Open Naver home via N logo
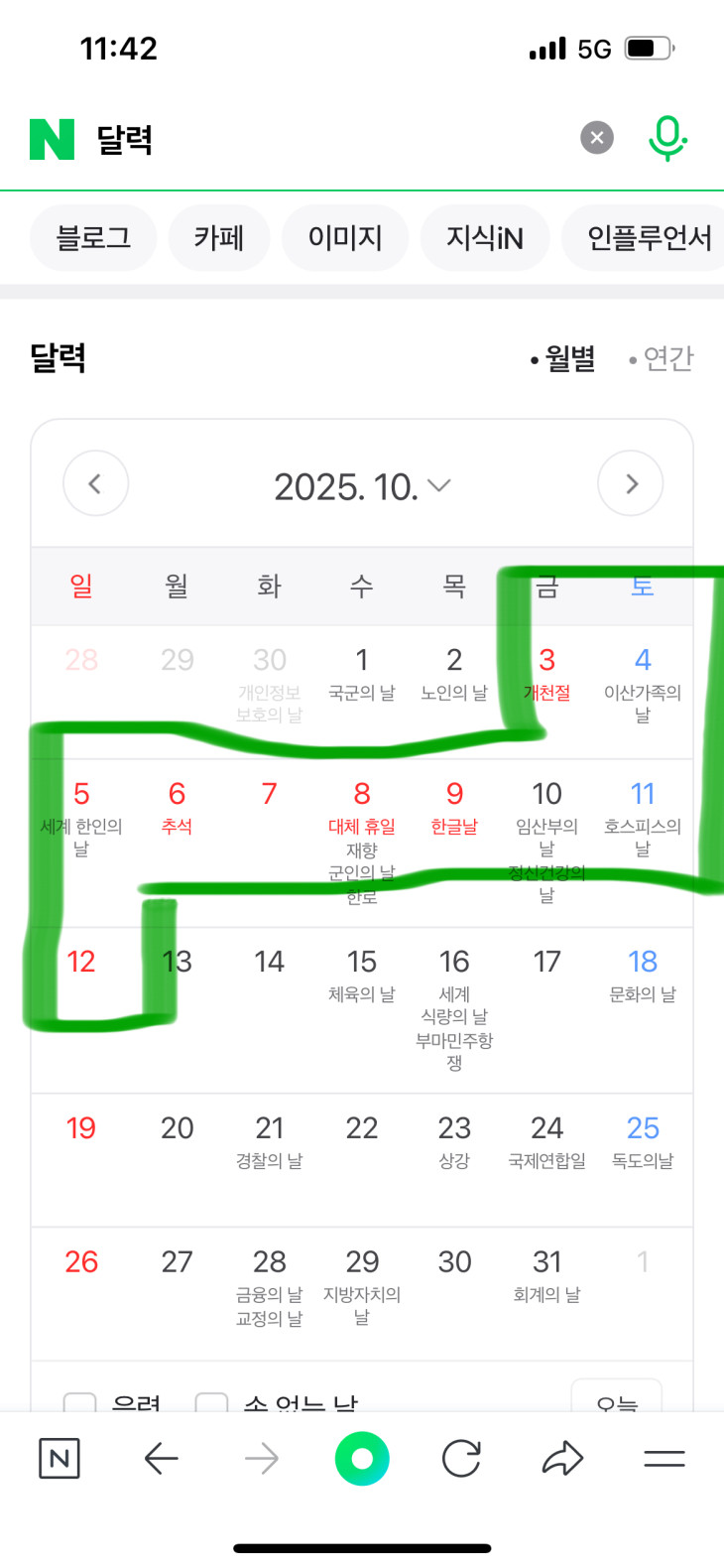This screenshot has width=724, height=1568. coord(52,139)
